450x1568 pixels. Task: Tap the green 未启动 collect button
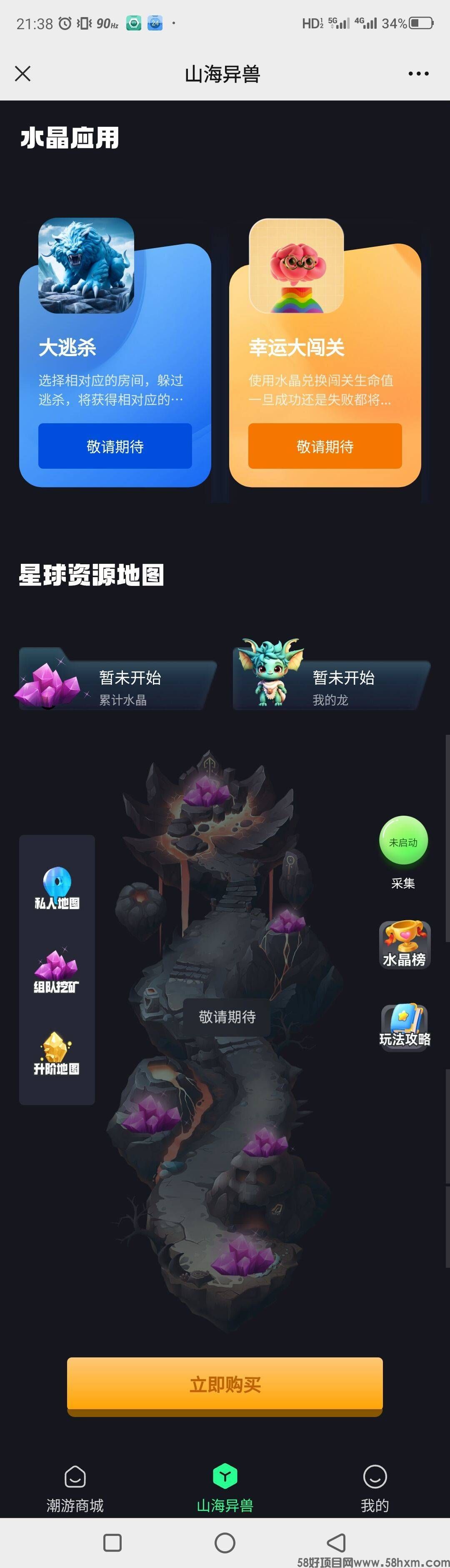[403, 841]
